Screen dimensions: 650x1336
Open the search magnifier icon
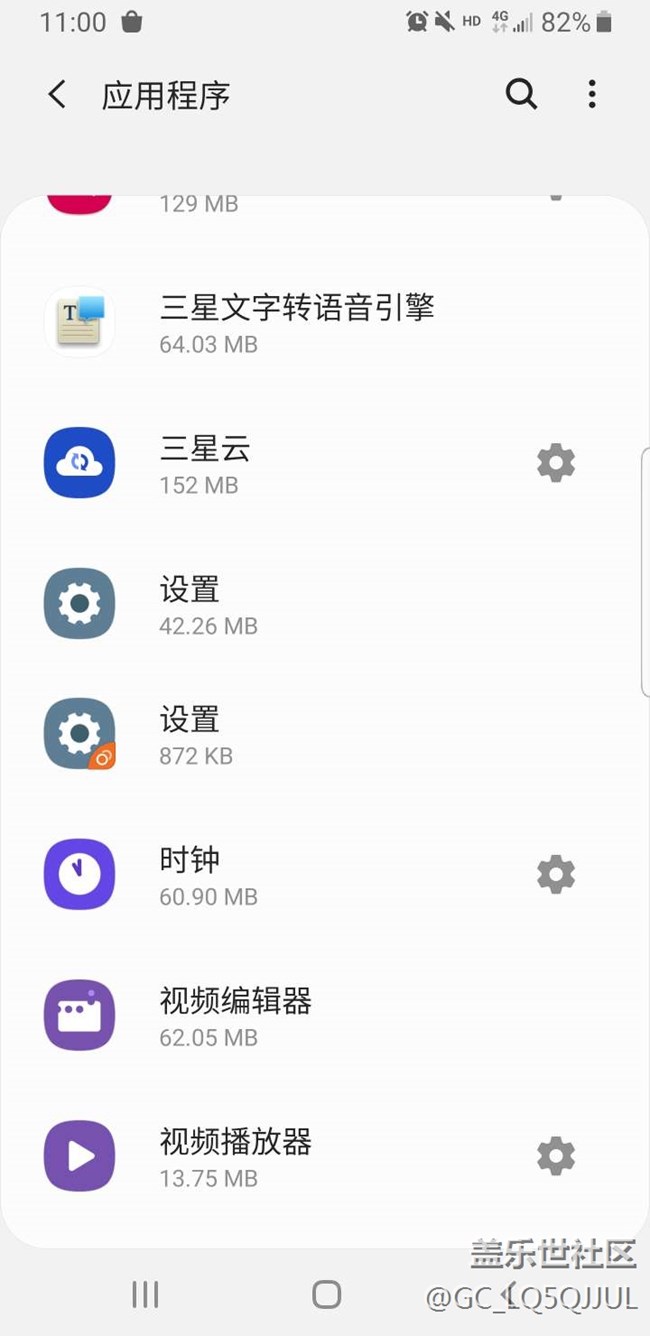point(521,95)
